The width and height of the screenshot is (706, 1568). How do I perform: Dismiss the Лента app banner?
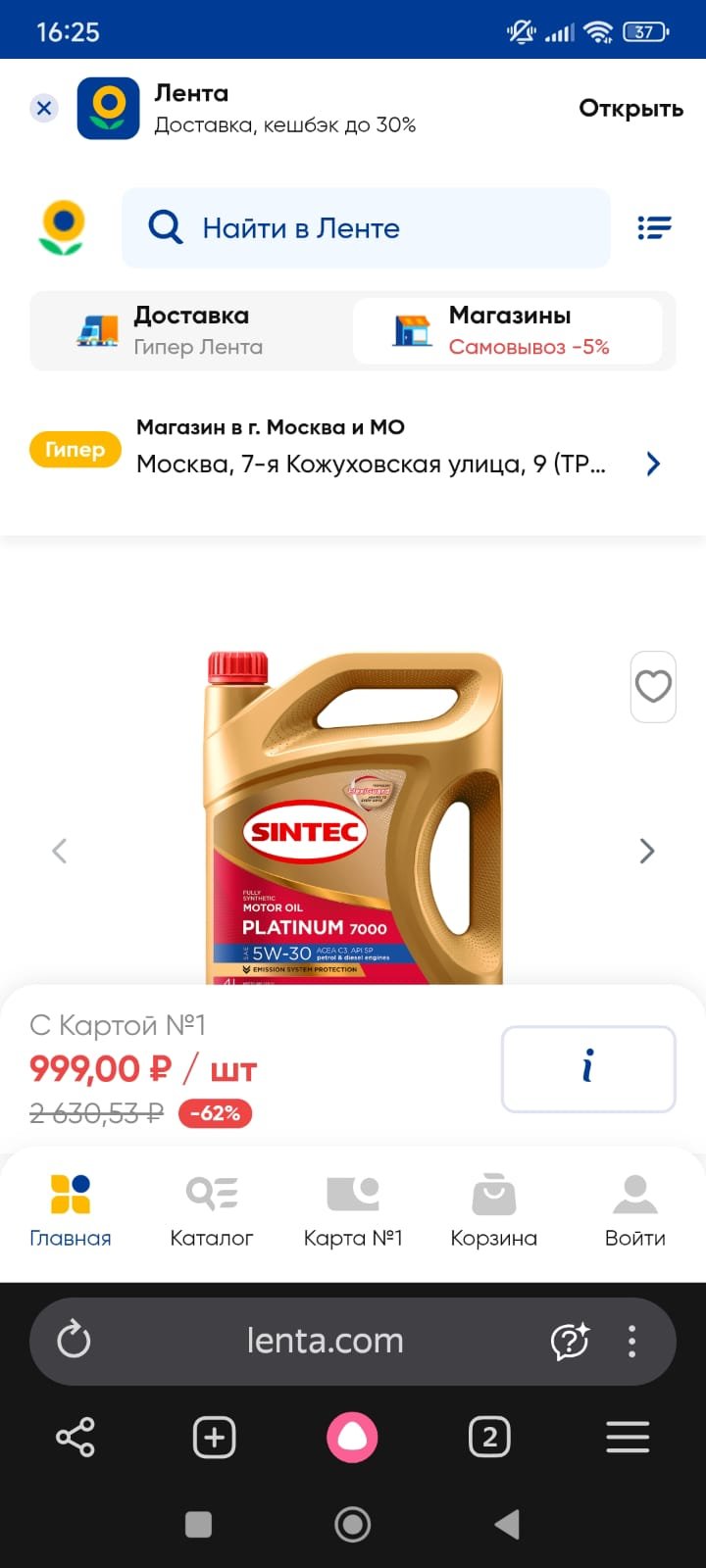pyautogui.click(x=44, y=108)
